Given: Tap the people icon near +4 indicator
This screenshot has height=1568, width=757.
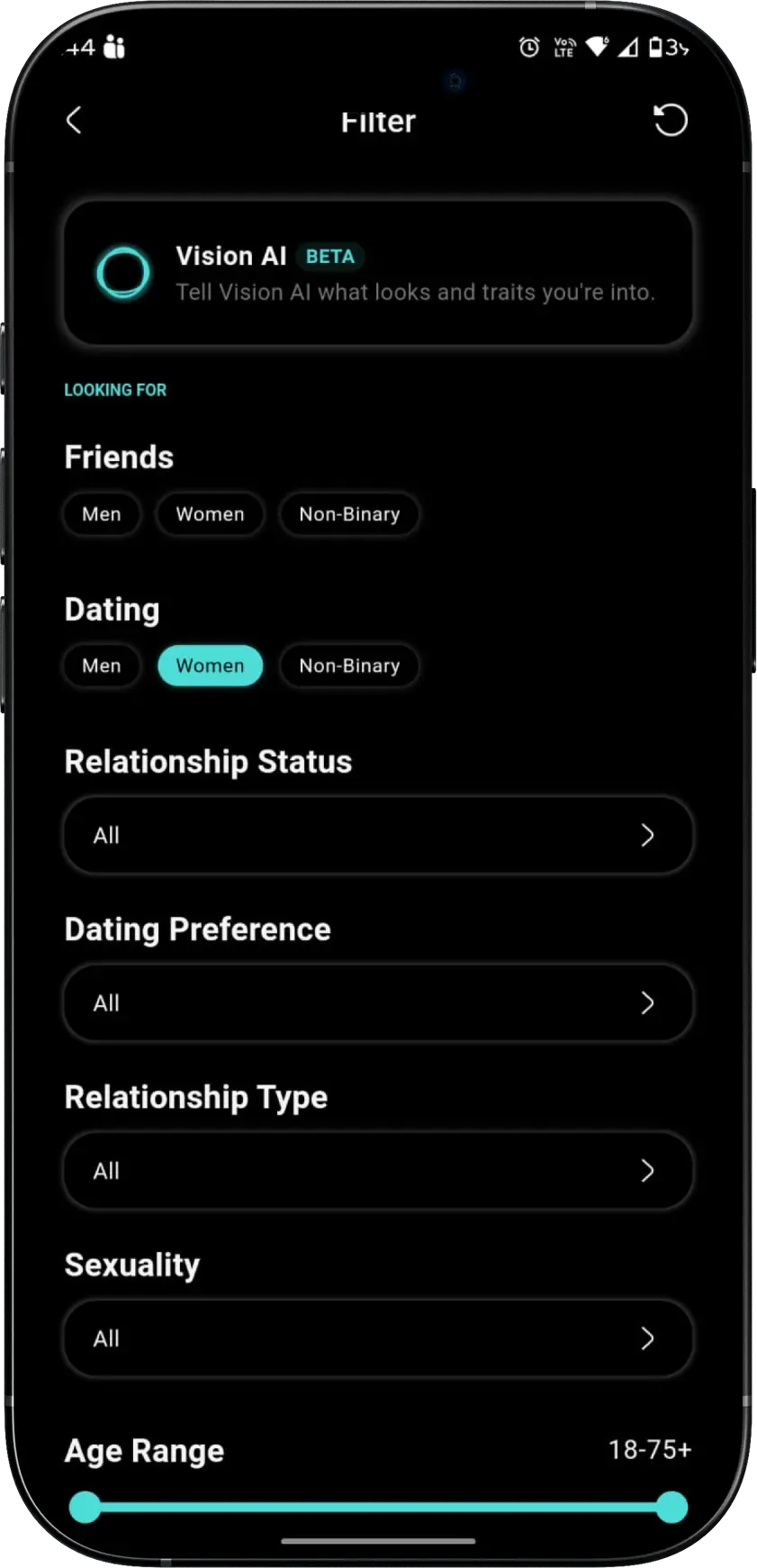Looking at the screenshot, I should (114, 47).
